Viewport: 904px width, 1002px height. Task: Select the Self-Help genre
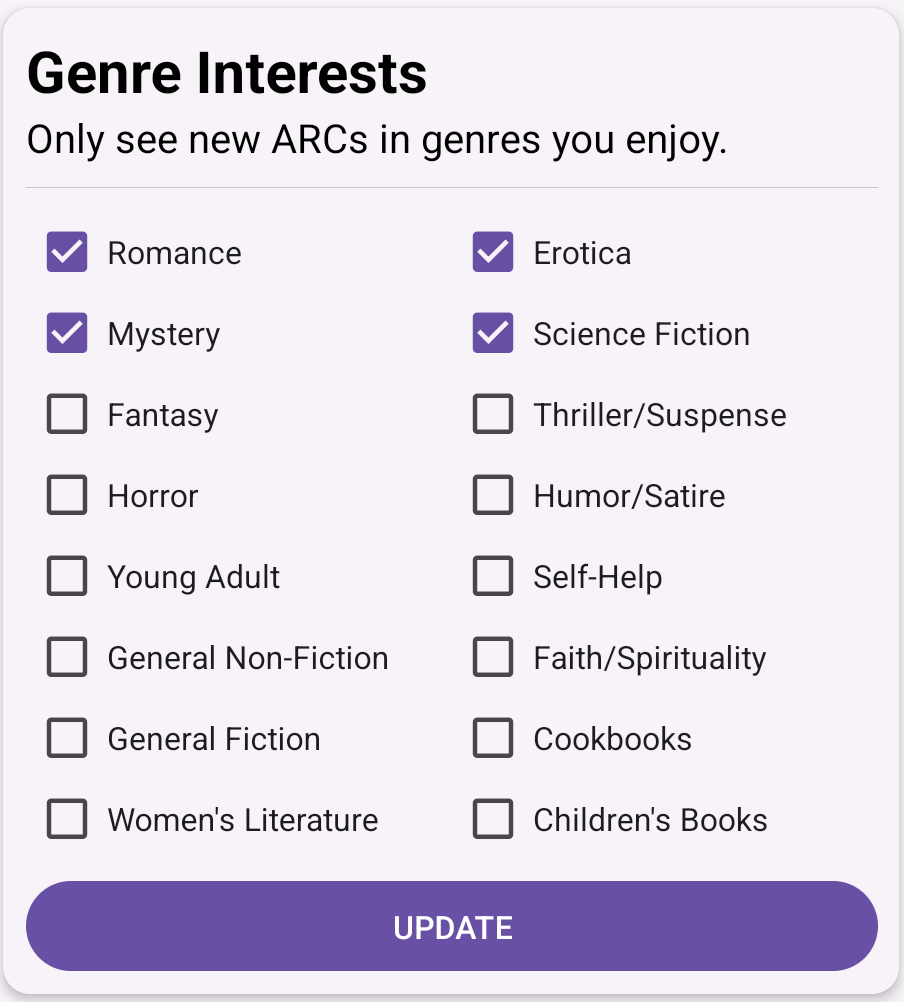point(492,576)
